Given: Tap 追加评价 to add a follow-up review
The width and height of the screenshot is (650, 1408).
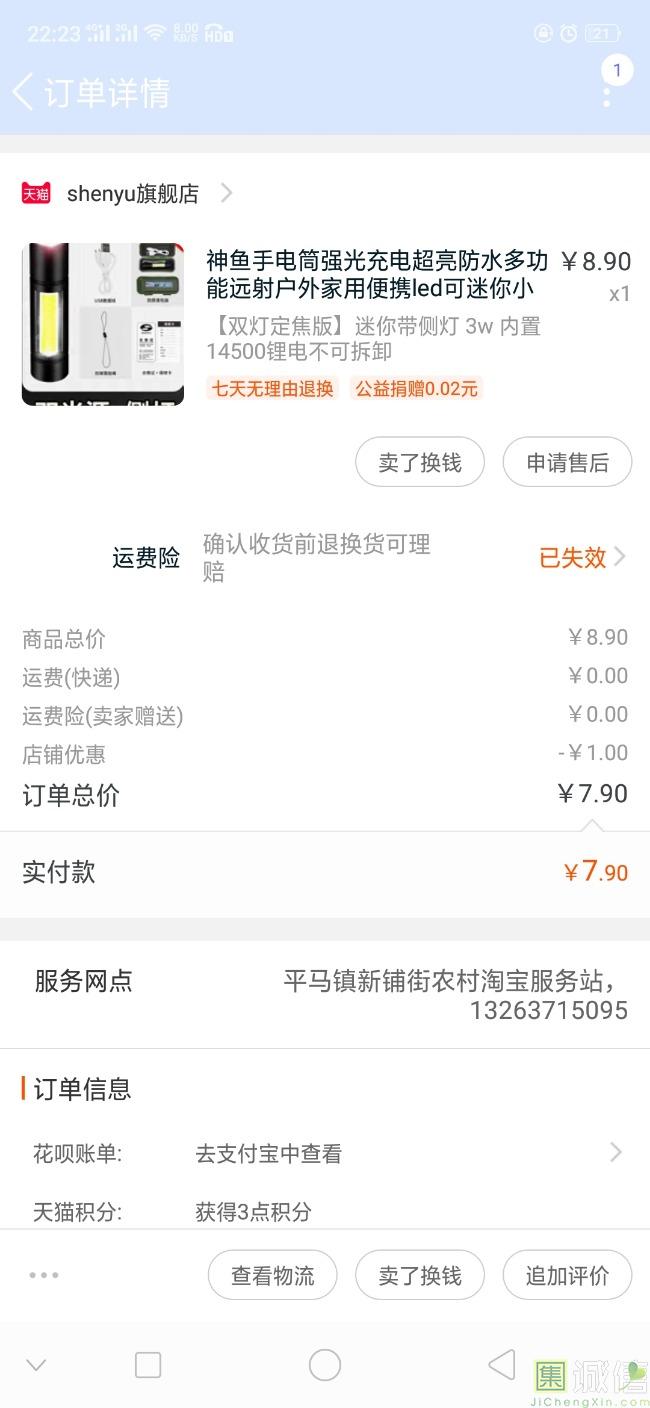Looking at the screenshot, I should (567, 1275).
